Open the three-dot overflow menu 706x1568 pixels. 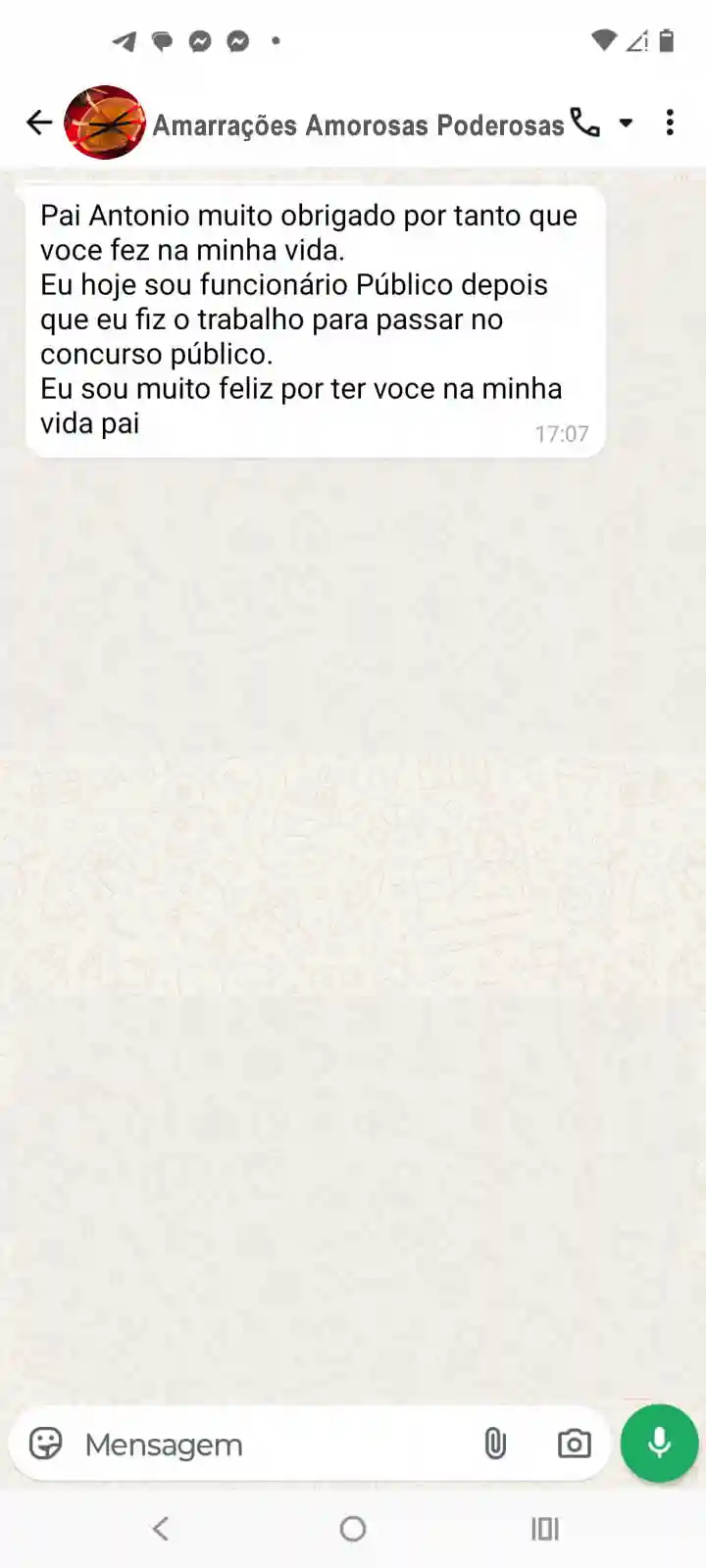pyautogui.click(x=670, y=122)
